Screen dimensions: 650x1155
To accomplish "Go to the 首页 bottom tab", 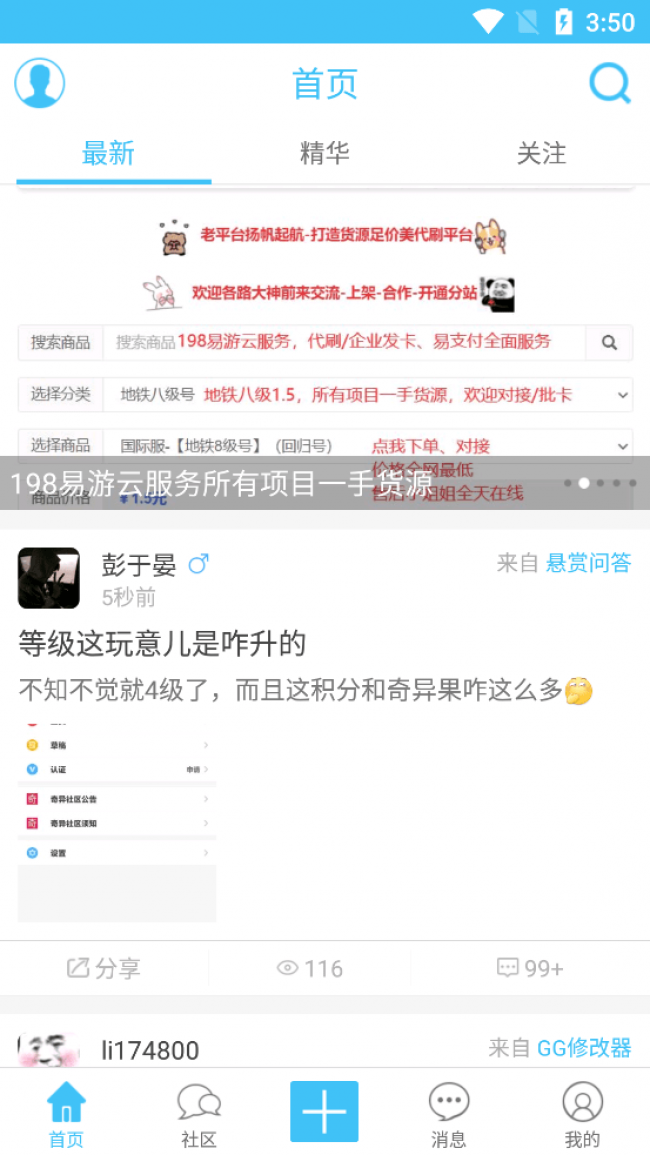I will pyautogui.click(x=66, y=1115).
